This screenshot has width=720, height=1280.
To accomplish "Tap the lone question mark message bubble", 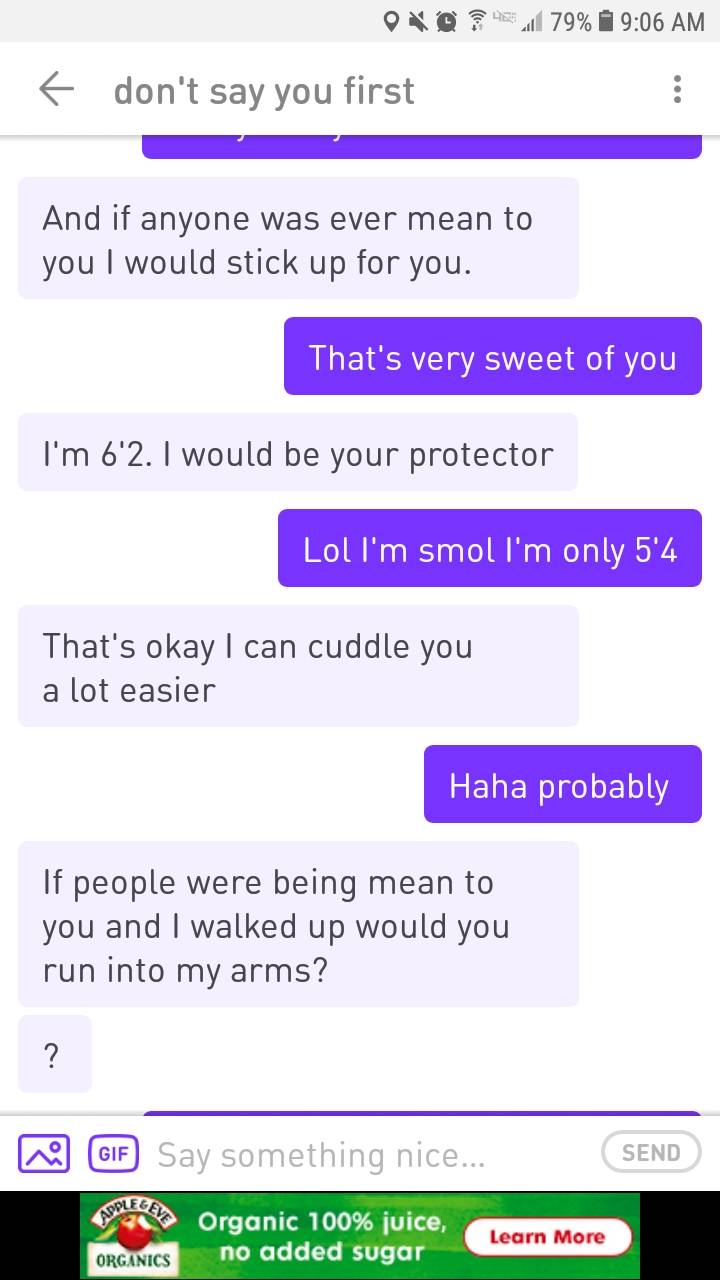I will (x=55, y=1053).
